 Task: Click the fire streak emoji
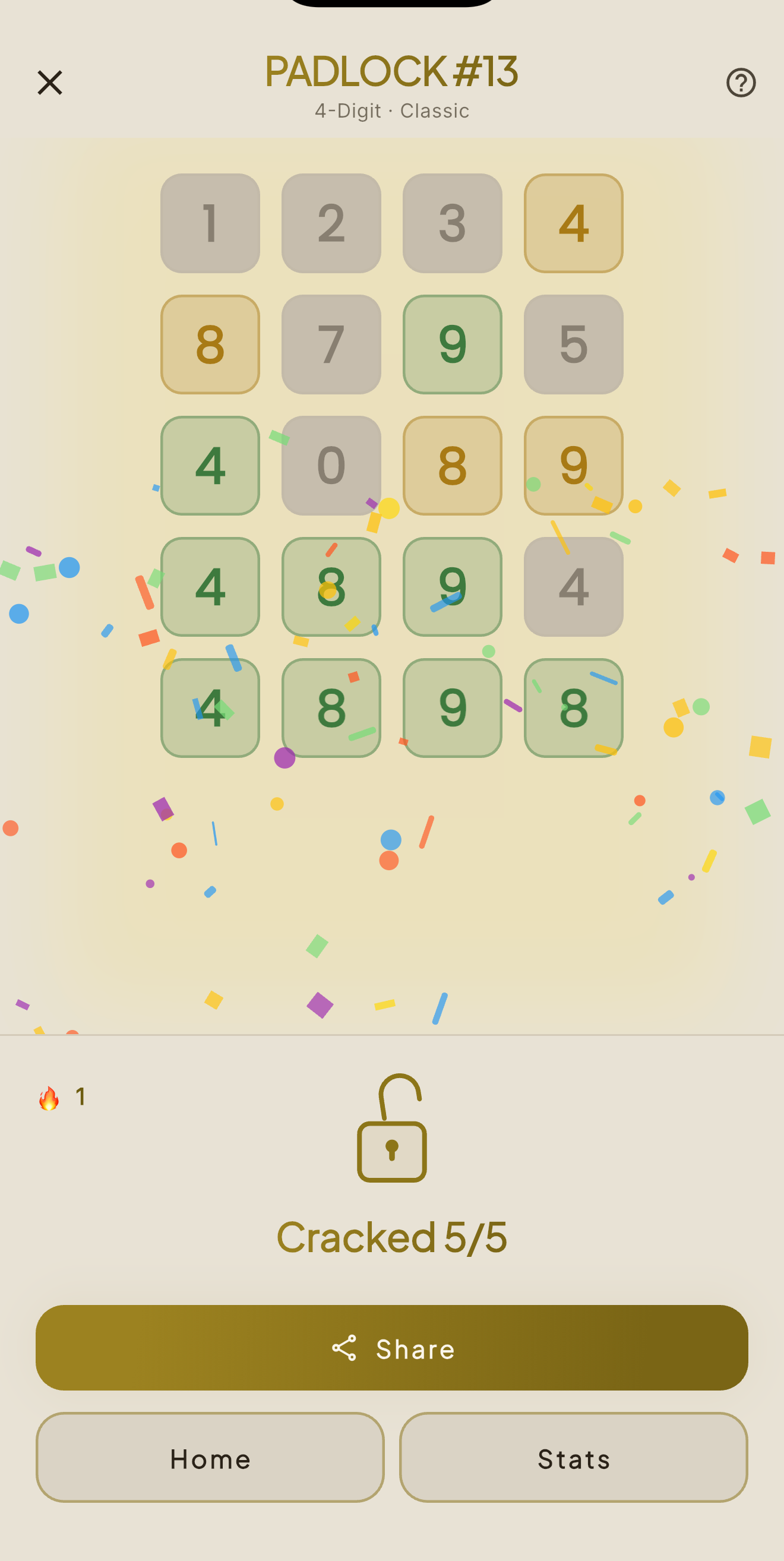pyautogui.click(x=49, y=1098)
